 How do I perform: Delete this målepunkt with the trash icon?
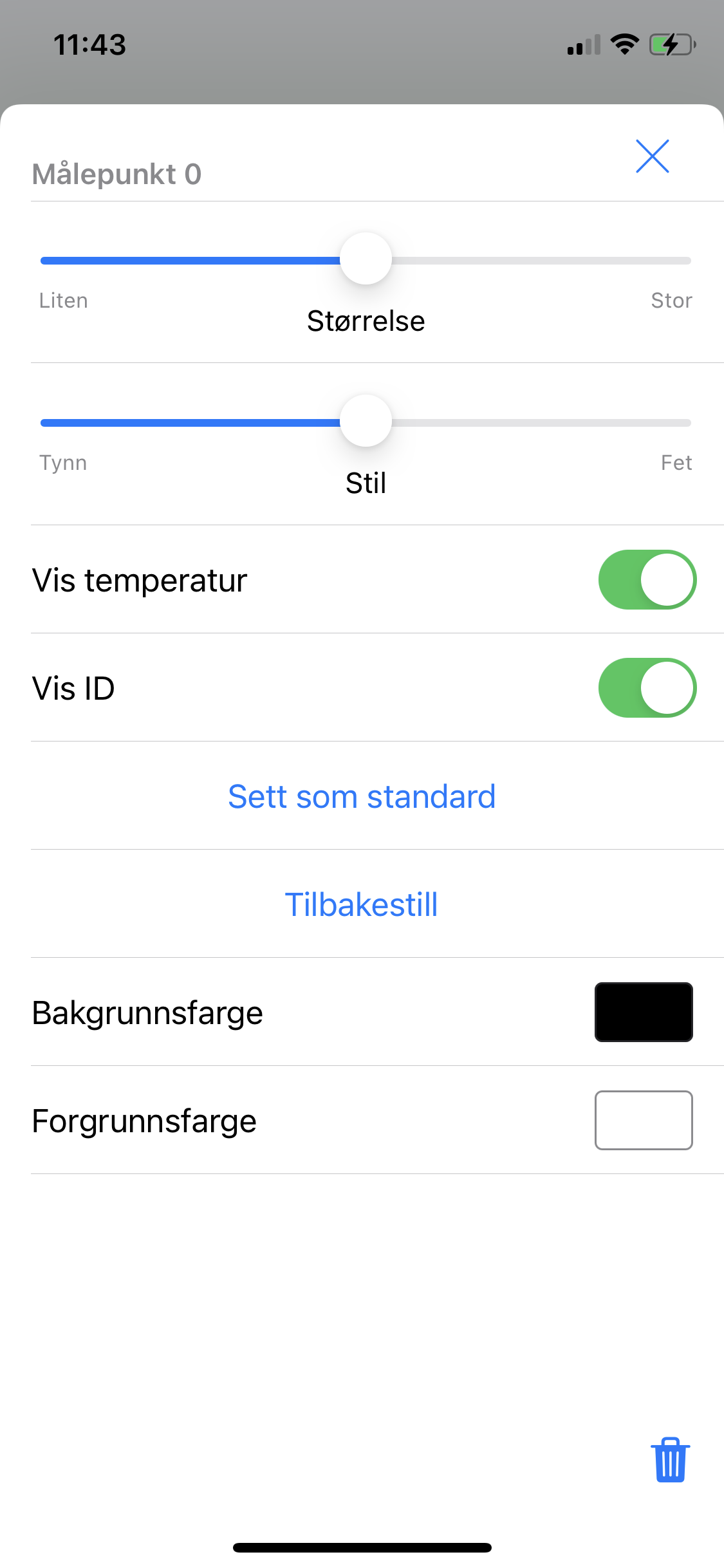tap(670, 1460)
